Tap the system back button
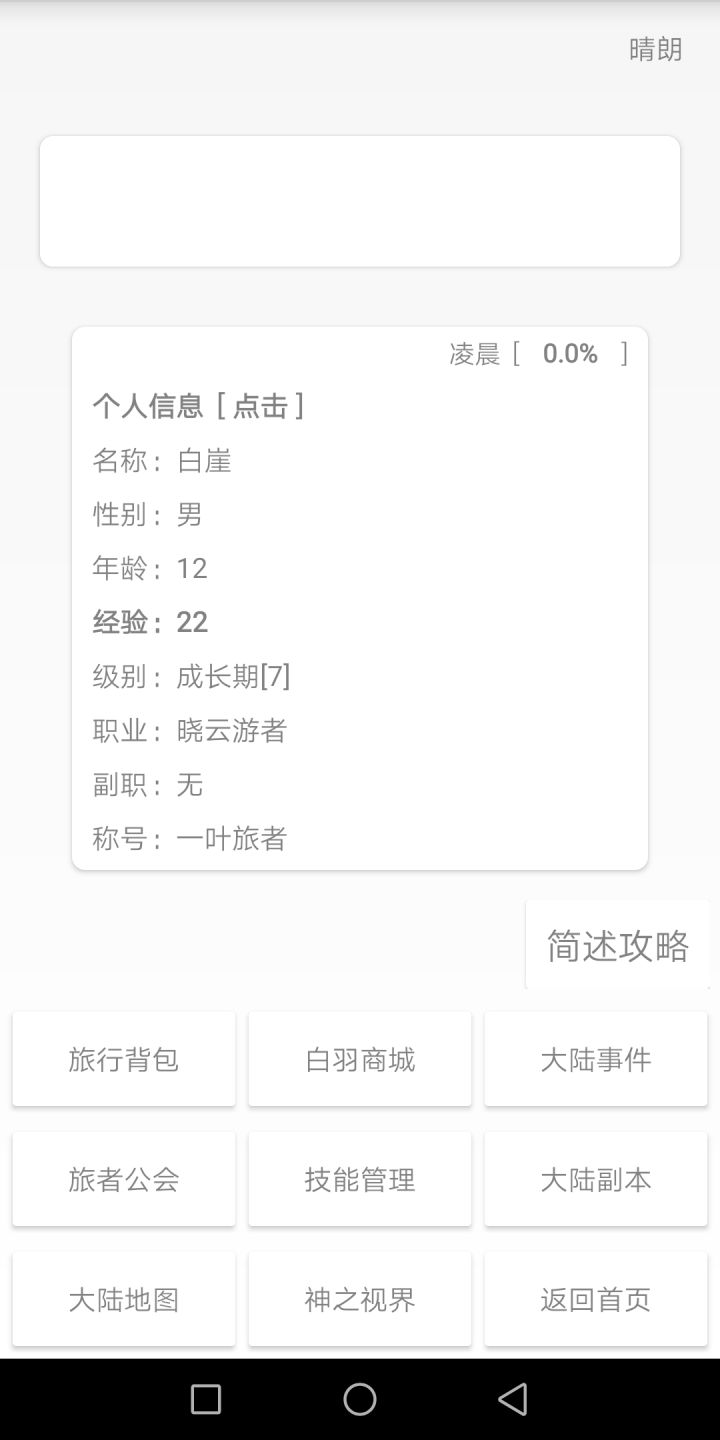The width and height of the screenshot is (720, 1440). tap(513, 1399)
